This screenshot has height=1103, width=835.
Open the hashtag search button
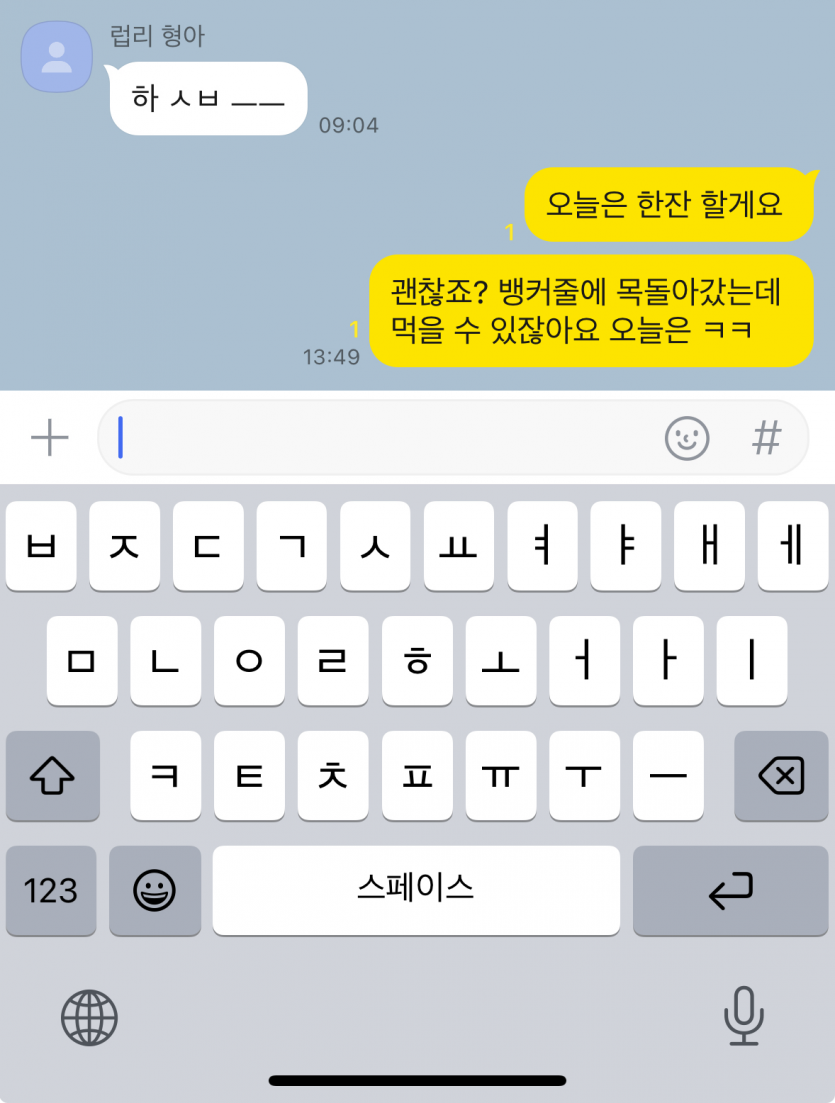click(x=766, y=438)
